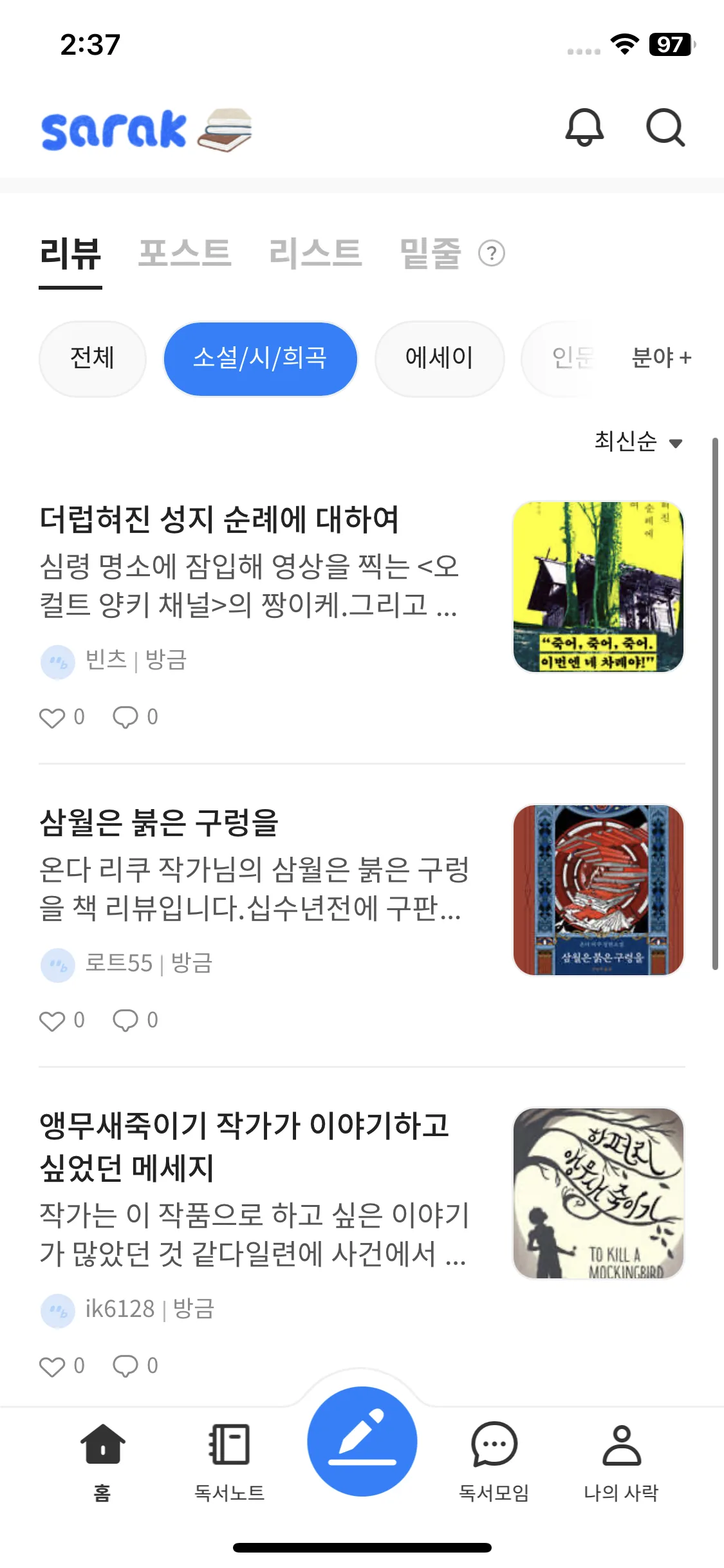Open the review 더럽혀진 성지 순례에 대하여

coord(219,519)
